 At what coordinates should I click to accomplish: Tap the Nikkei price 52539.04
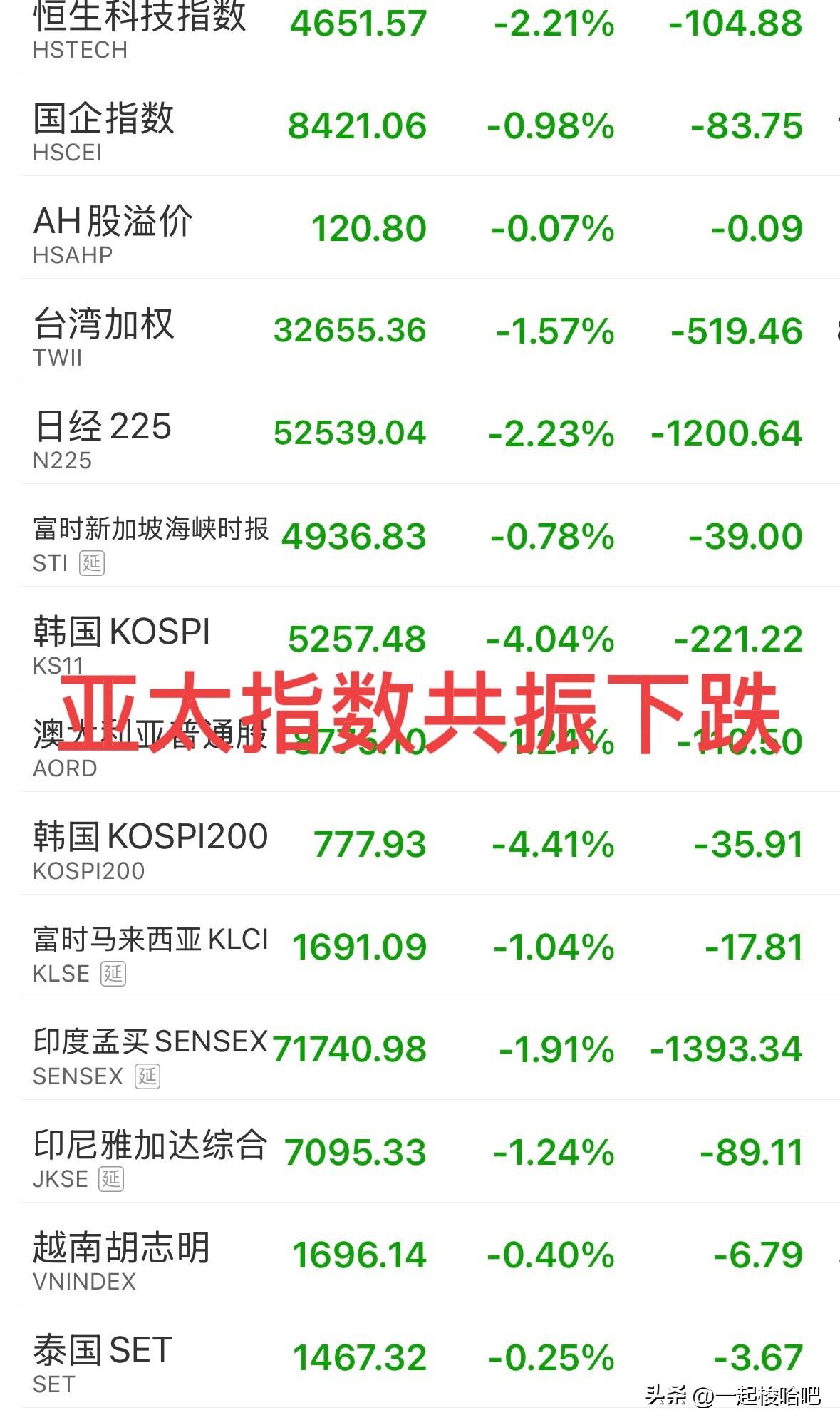click(349, 432)
